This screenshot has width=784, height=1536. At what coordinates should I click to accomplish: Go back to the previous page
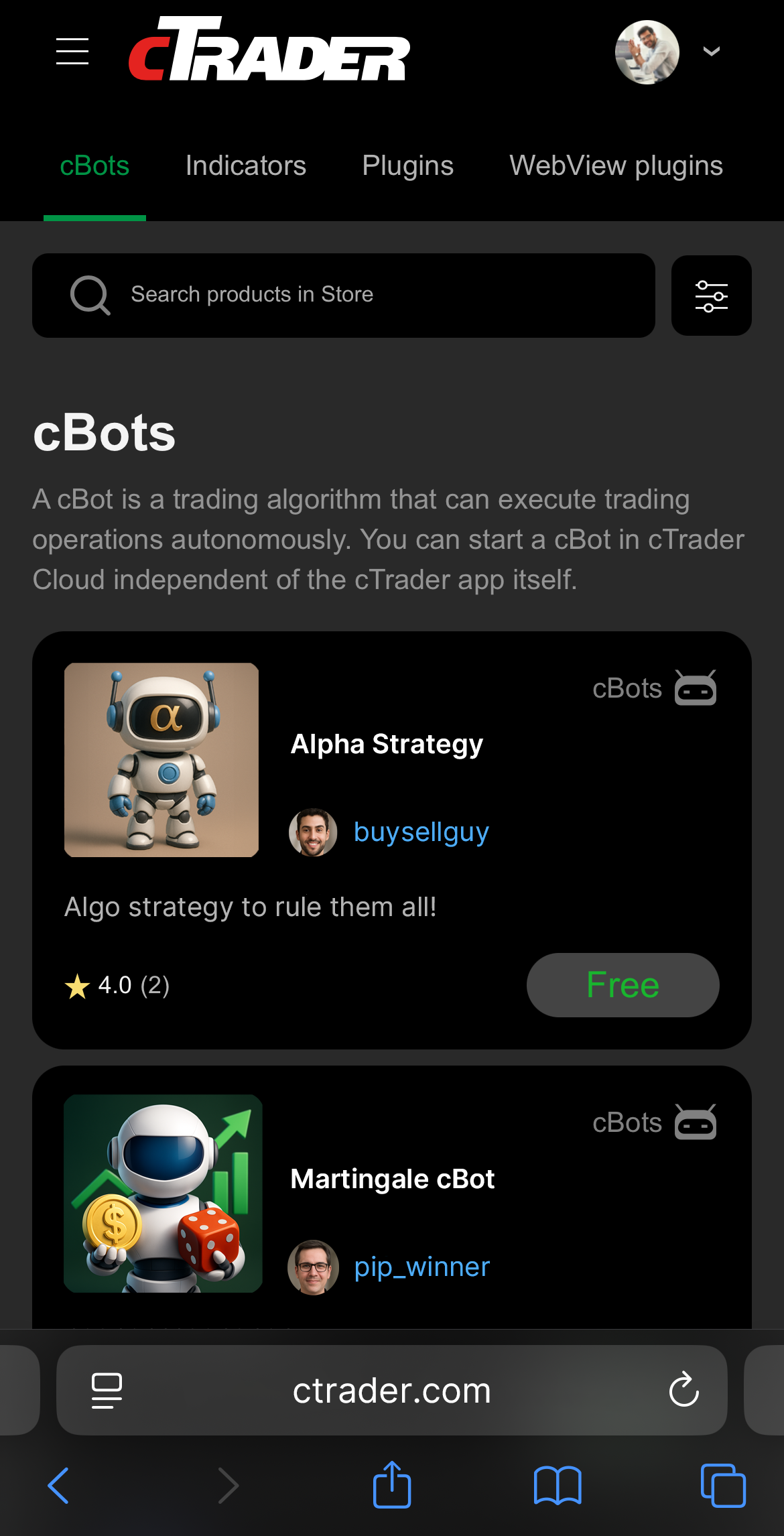[x=59, y=1486]
